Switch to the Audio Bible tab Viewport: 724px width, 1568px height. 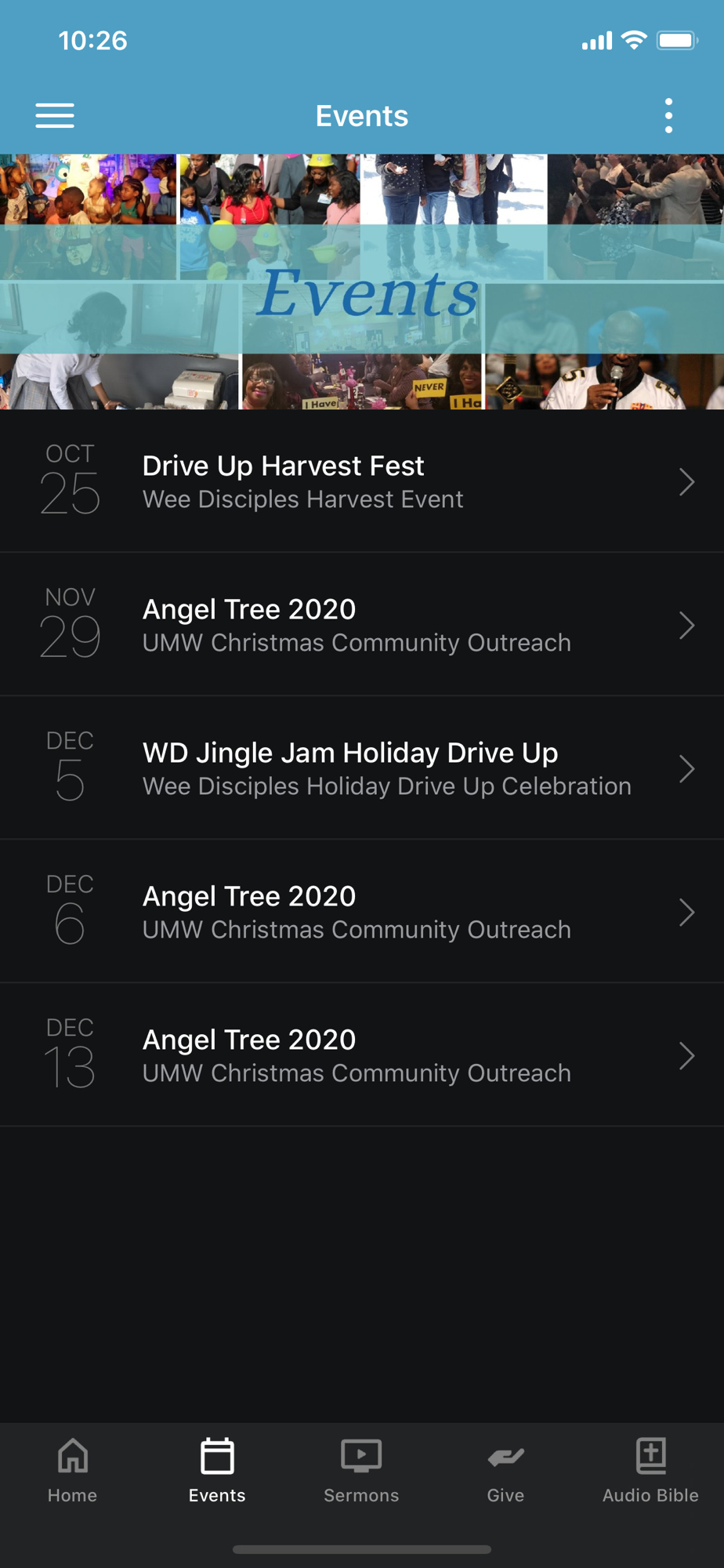[650, 1471]
